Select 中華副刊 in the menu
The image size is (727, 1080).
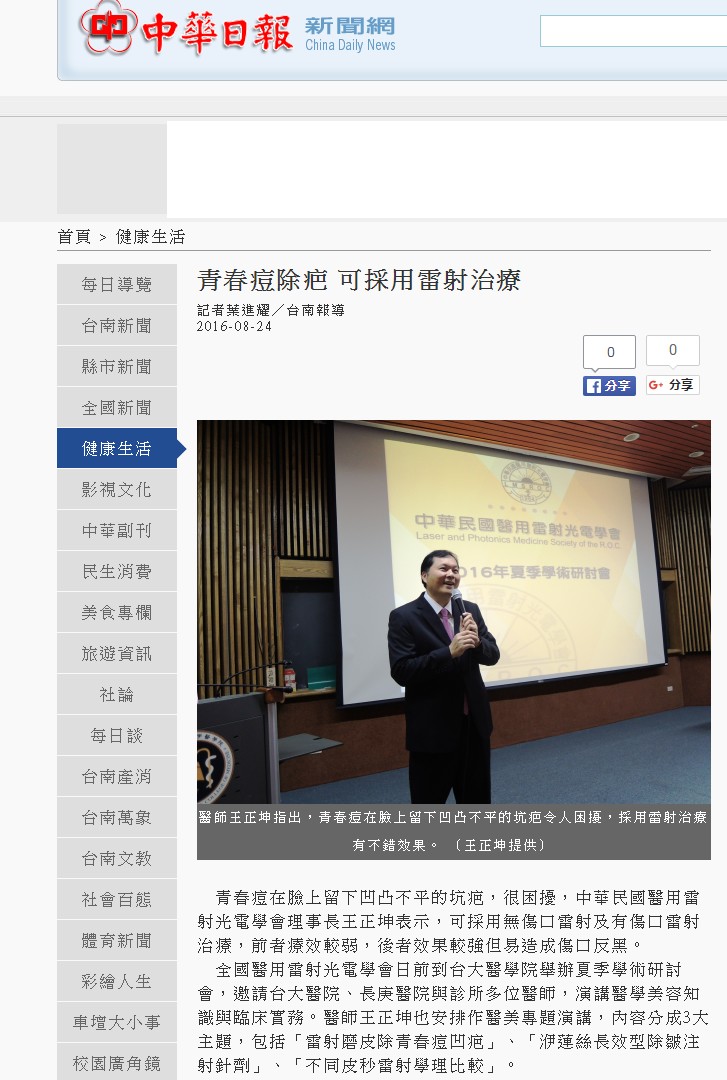coord(117,531)
